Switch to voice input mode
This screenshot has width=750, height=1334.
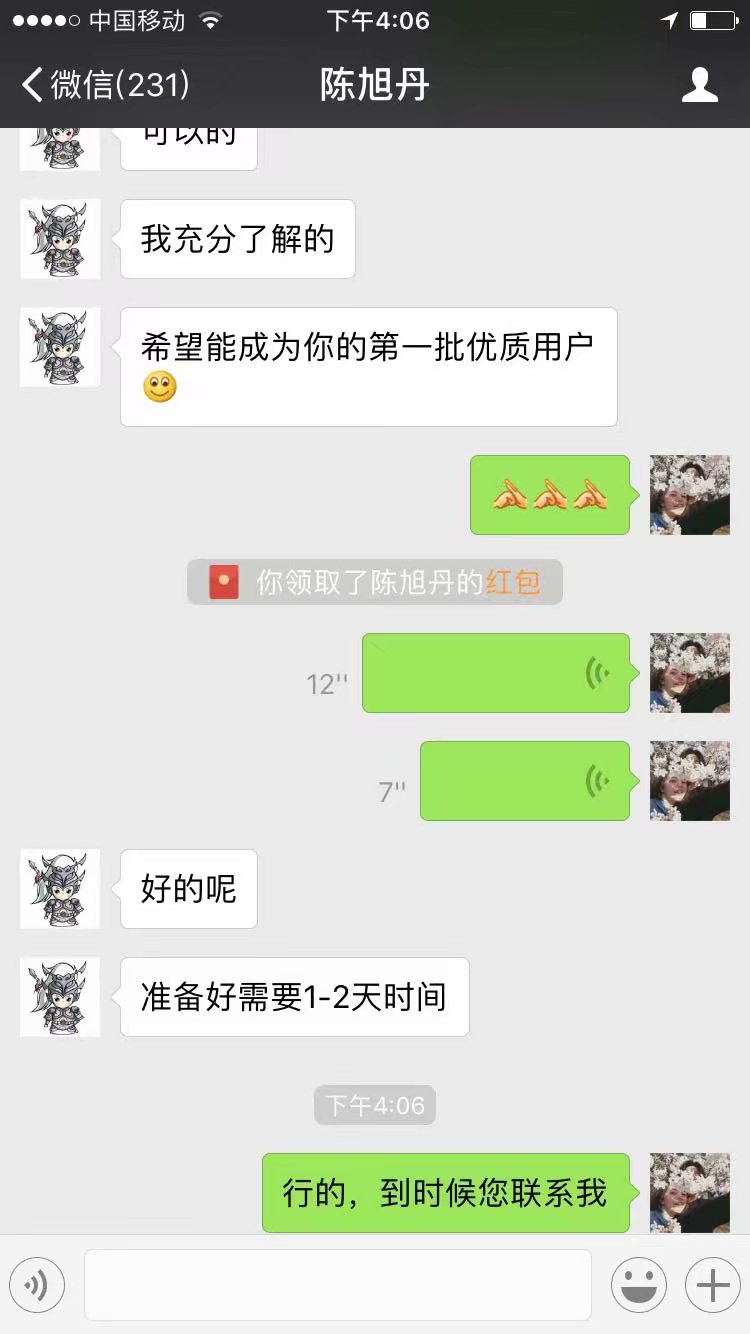click(x=37, y=1285)
